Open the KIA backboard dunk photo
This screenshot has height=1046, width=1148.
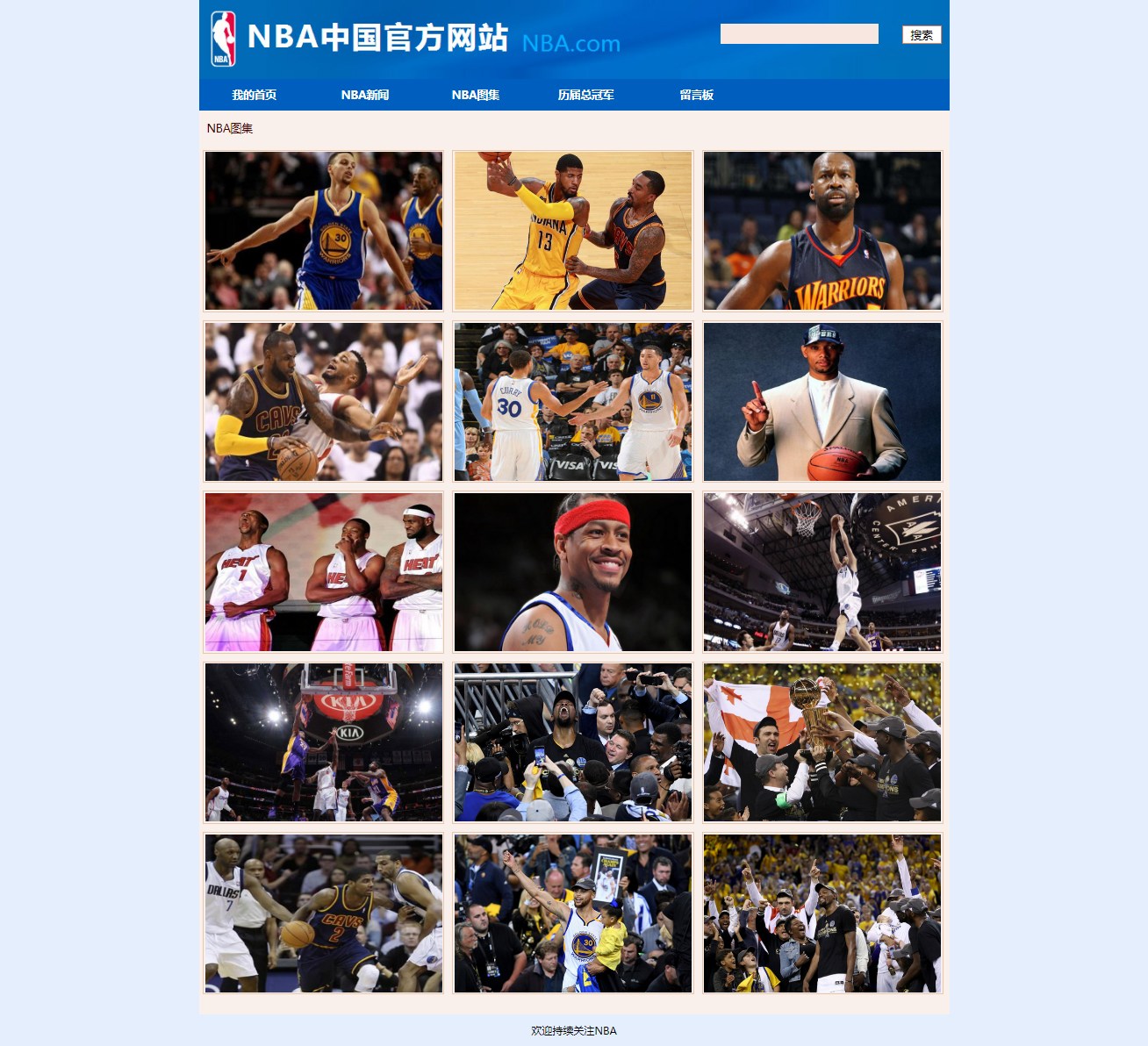323,742
